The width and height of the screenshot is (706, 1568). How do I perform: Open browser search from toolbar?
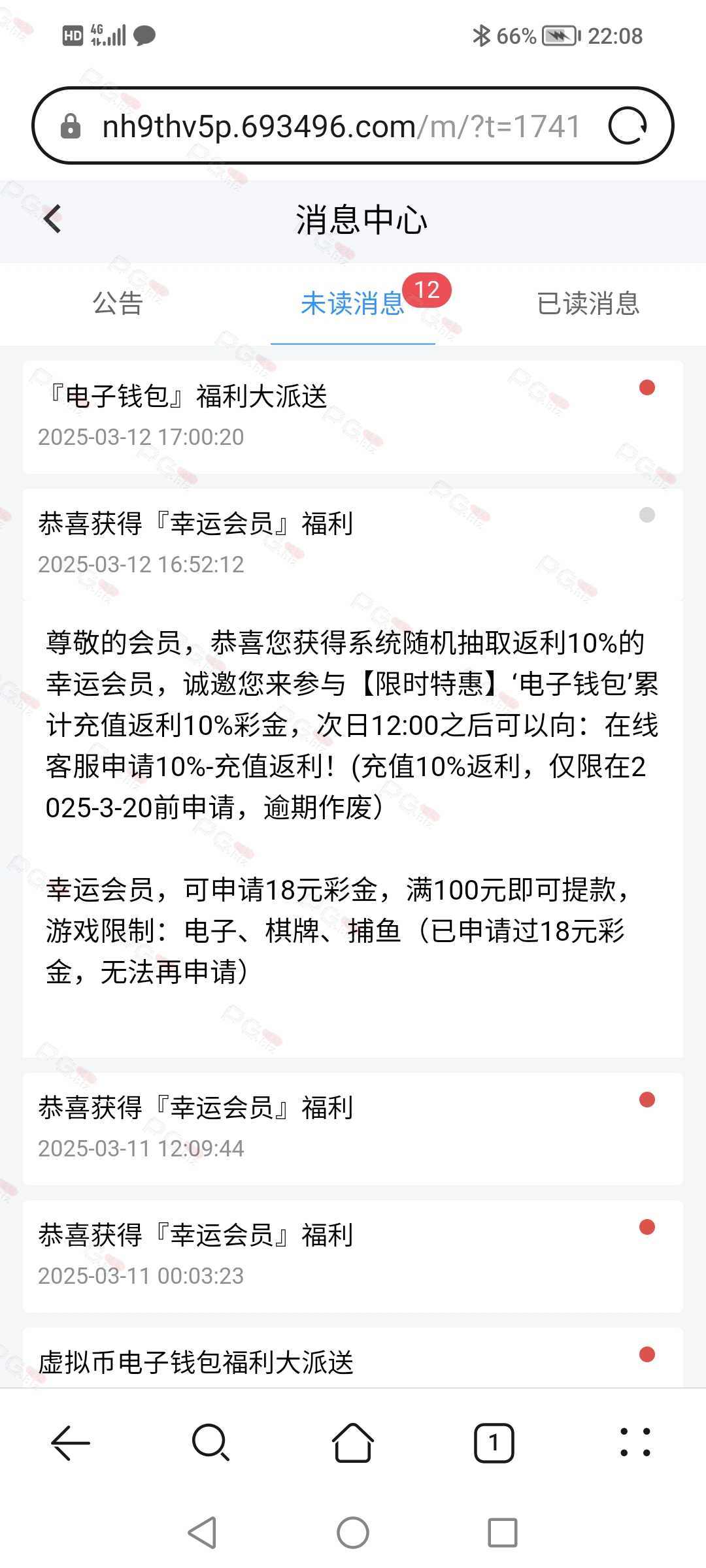211,1442
